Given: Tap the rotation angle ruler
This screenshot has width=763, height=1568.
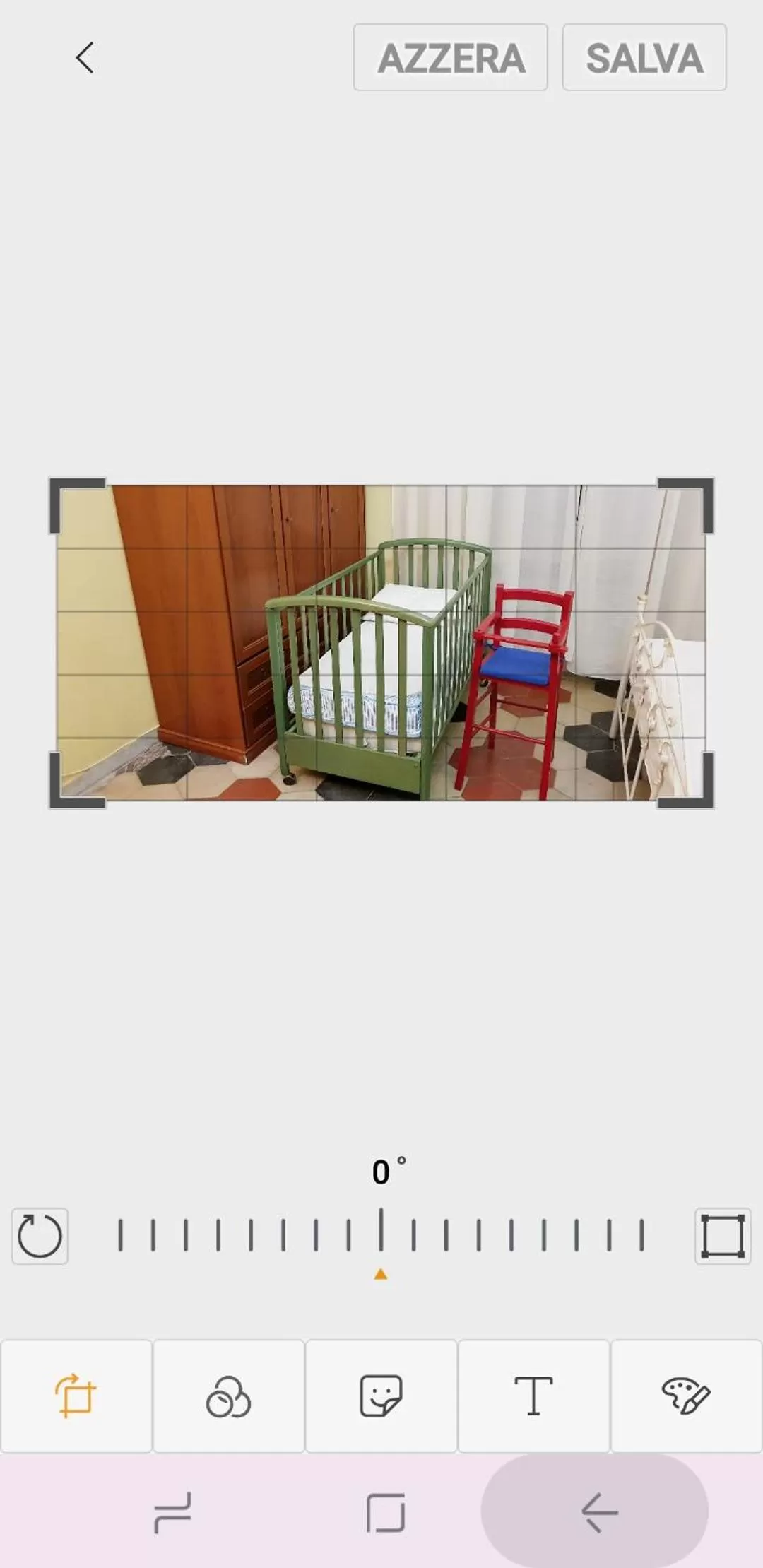Looking at the screenshot, I should tap(381, 1234).
